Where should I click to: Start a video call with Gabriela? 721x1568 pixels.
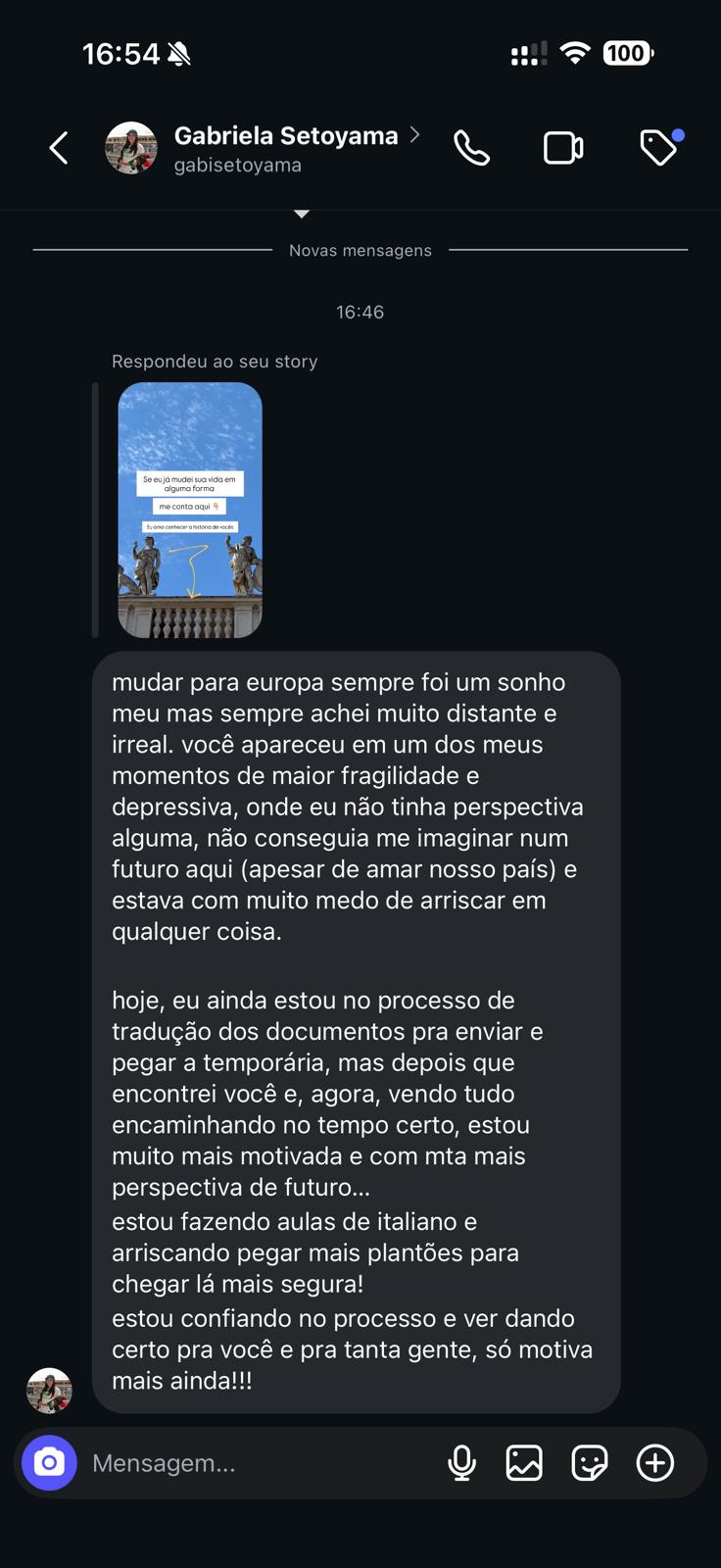coord(563,149)
